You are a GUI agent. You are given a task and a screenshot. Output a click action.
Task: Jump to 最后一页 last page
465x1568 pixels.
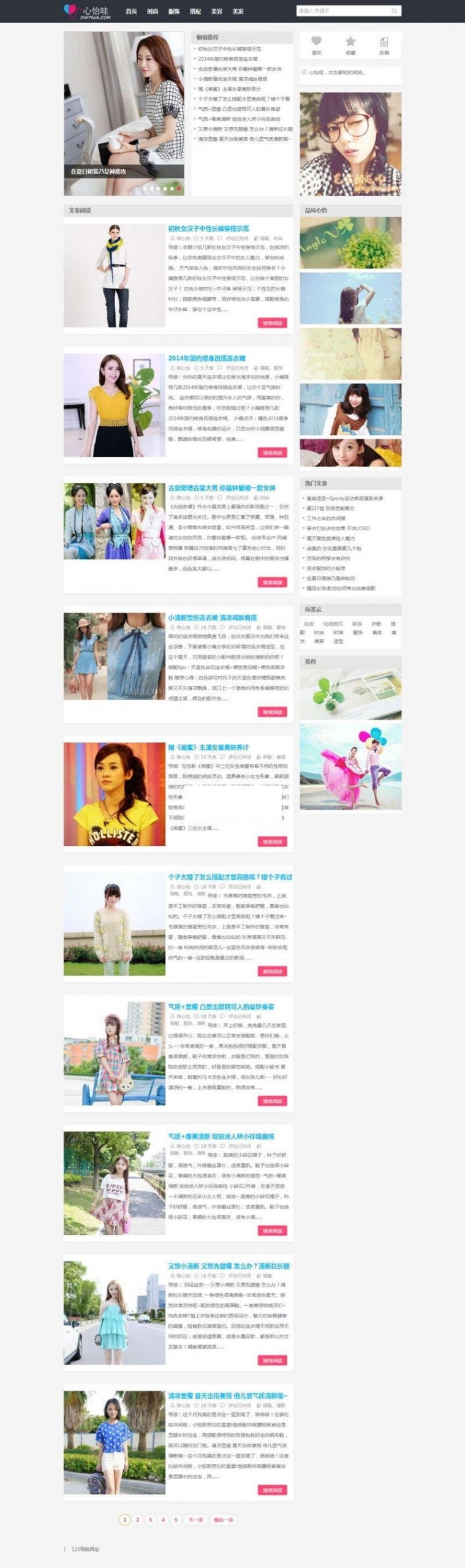pos(223,1520)
